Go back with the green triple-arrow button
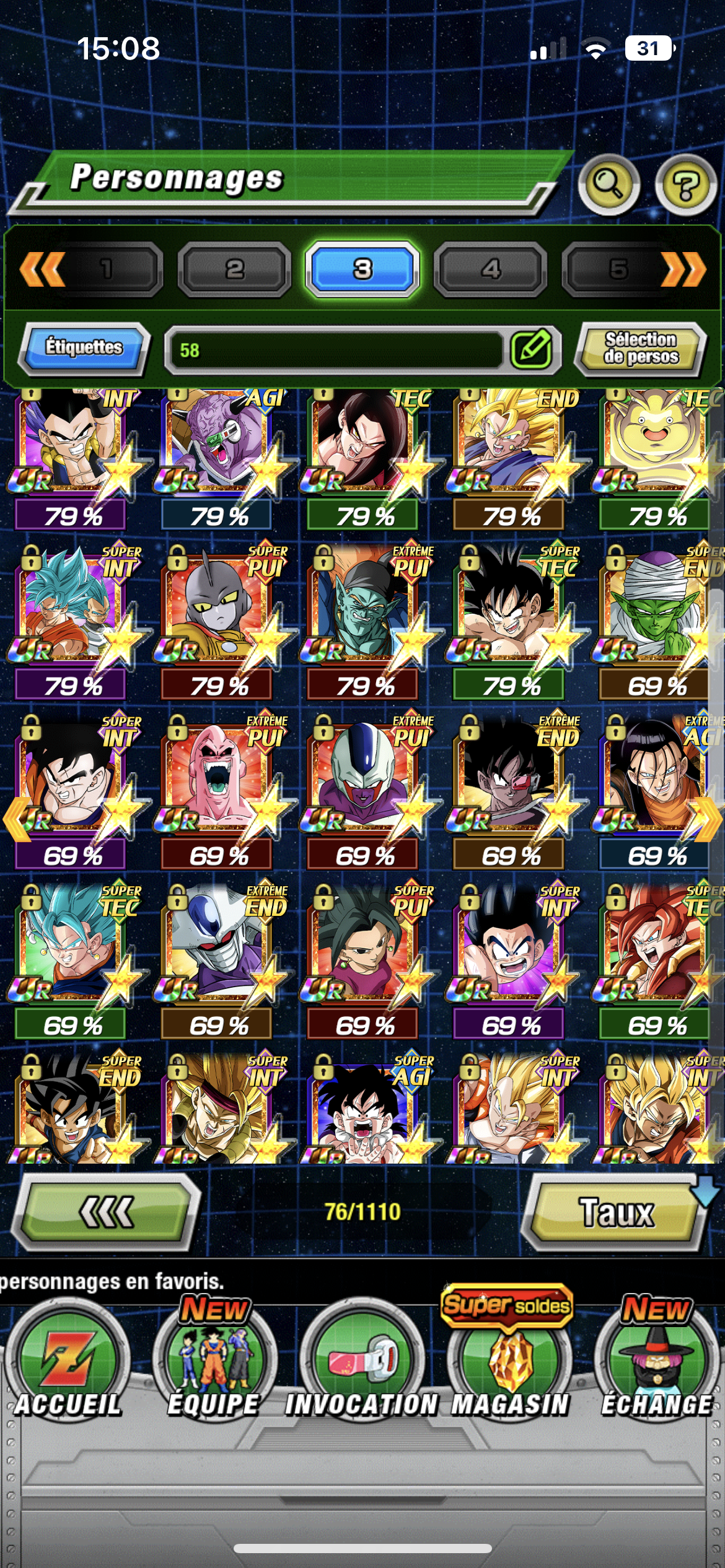The image size is (725, 1568). click(x=107, y=1212)
